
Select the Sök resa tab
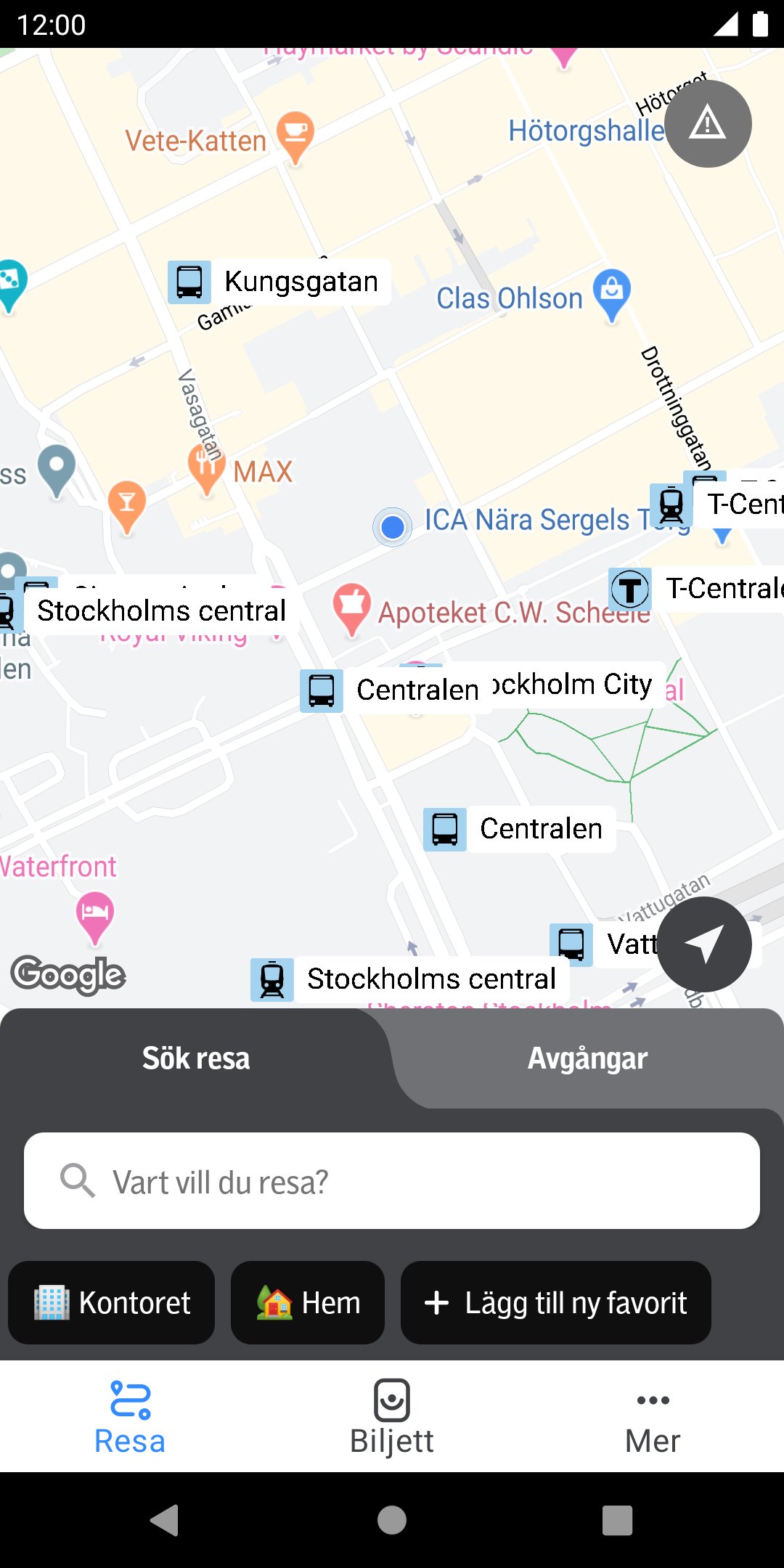195,1058
